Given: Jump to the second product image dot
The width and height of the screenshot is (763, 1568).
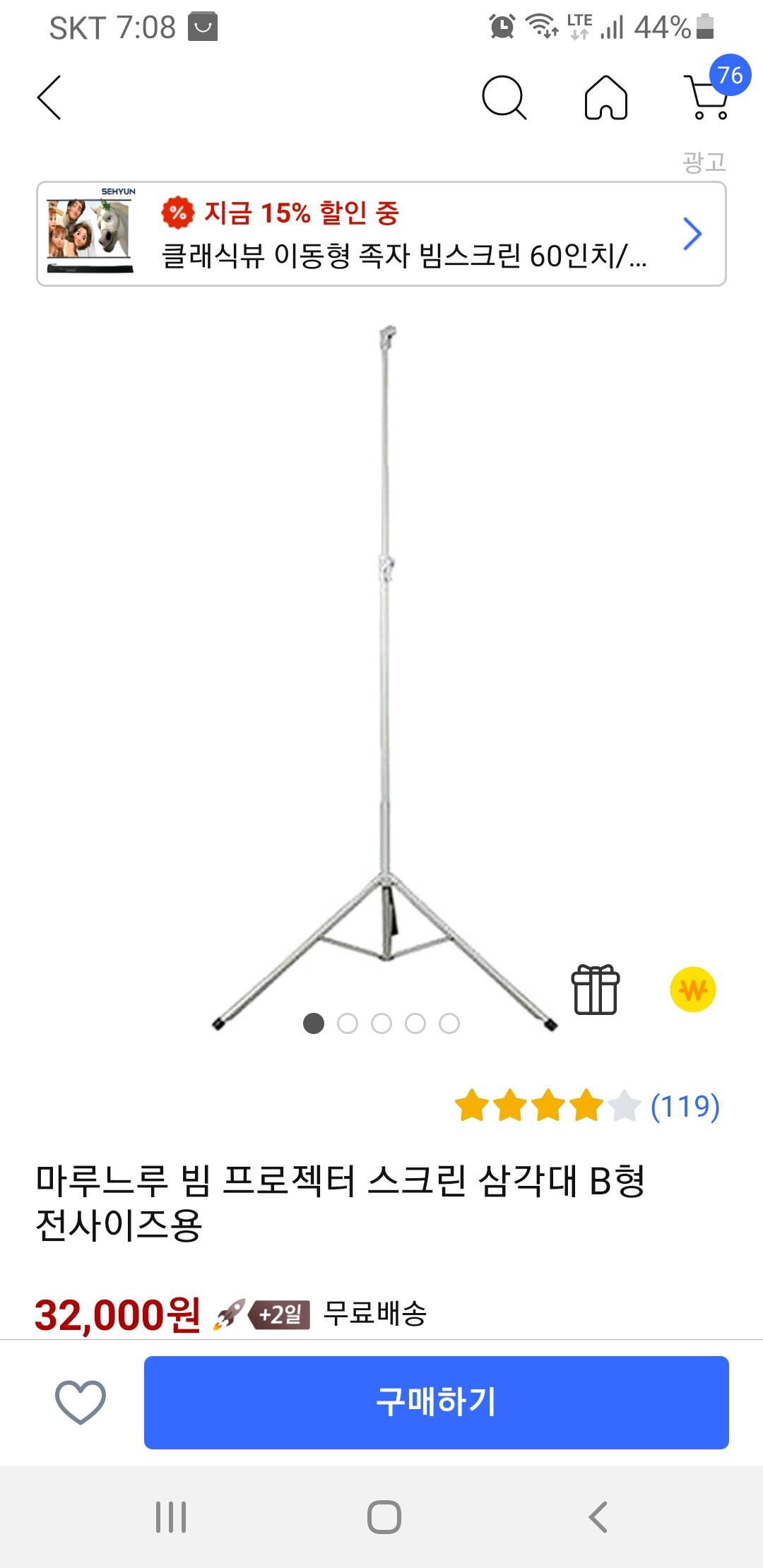Looking at the screenshot, I should tap(348, 1023).
